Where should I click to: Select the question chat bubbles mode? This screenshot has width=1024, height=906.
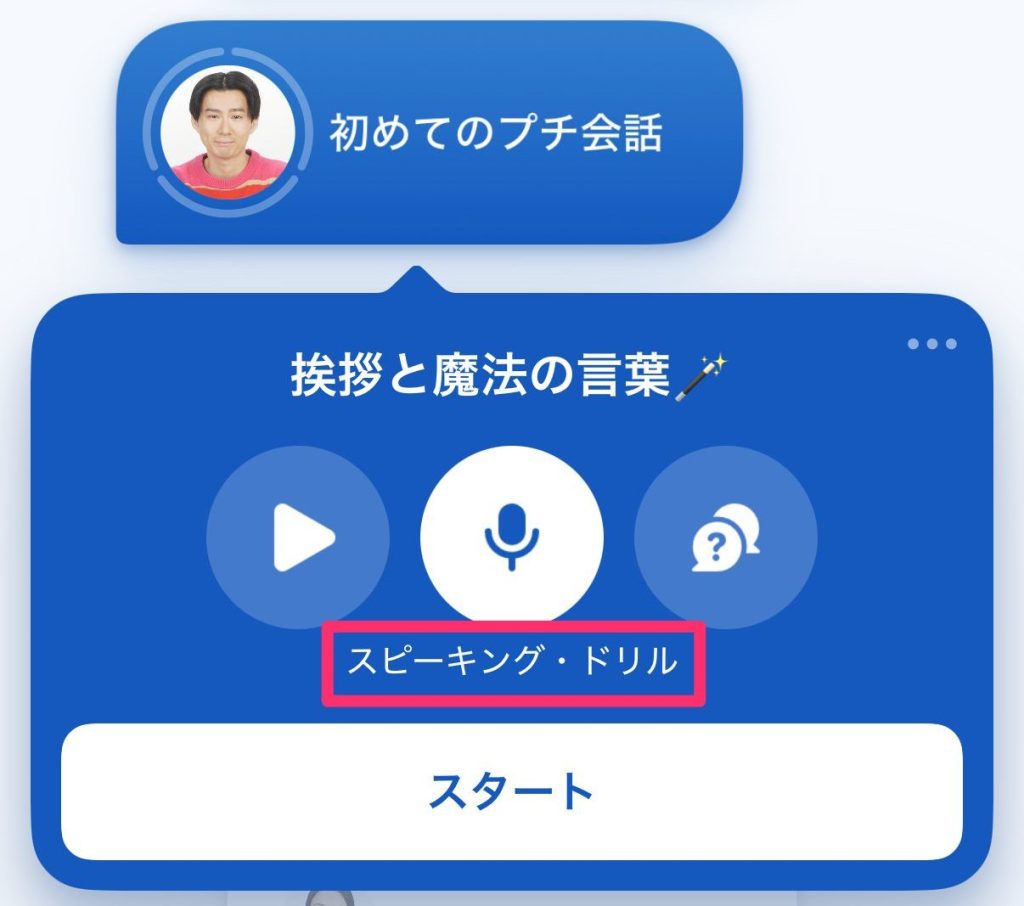pyautogui.click(x=725, y=538)
